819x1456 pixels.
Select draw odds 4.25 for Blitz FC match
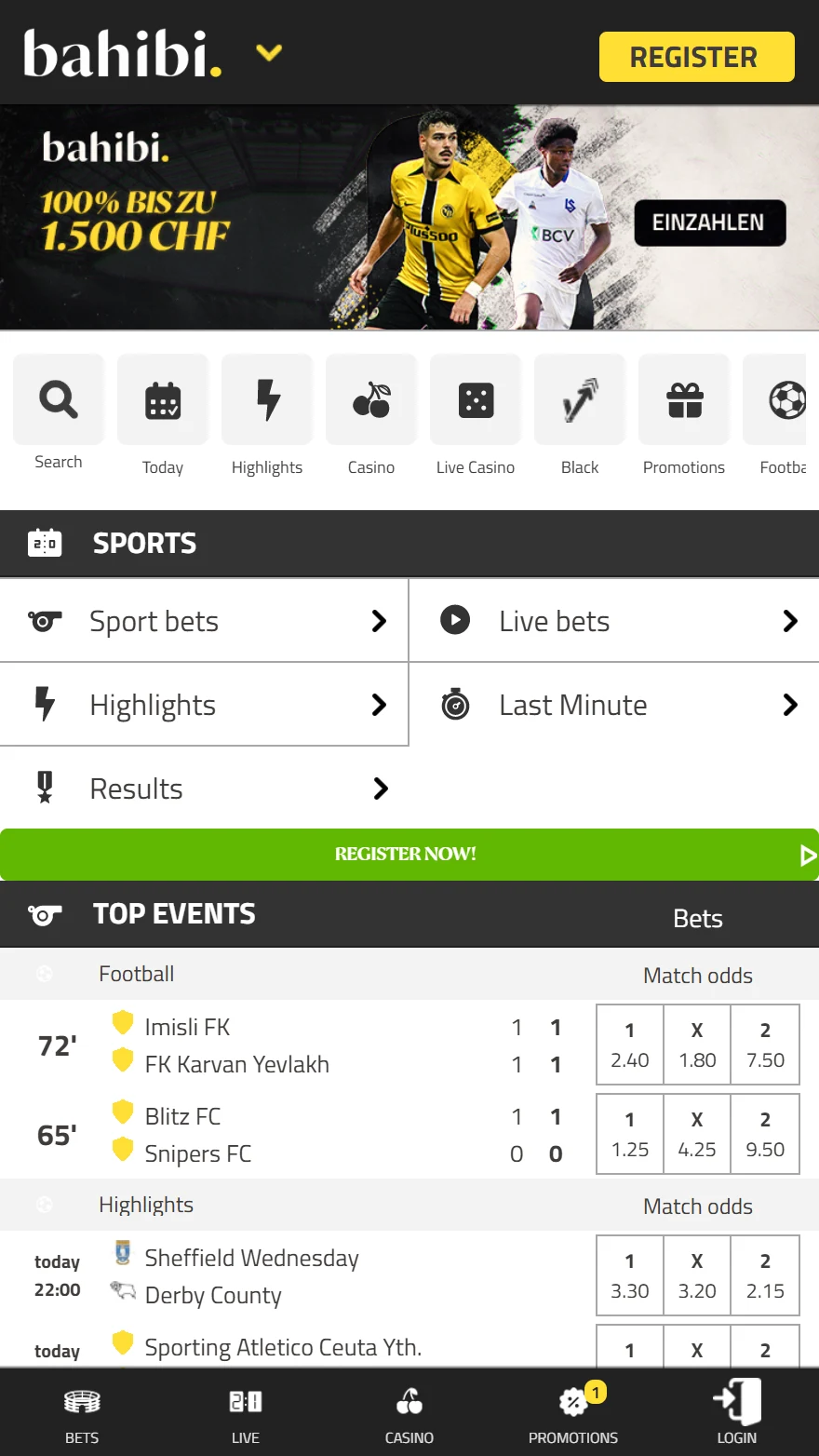pyautogui.click(x=697, y=1134)
